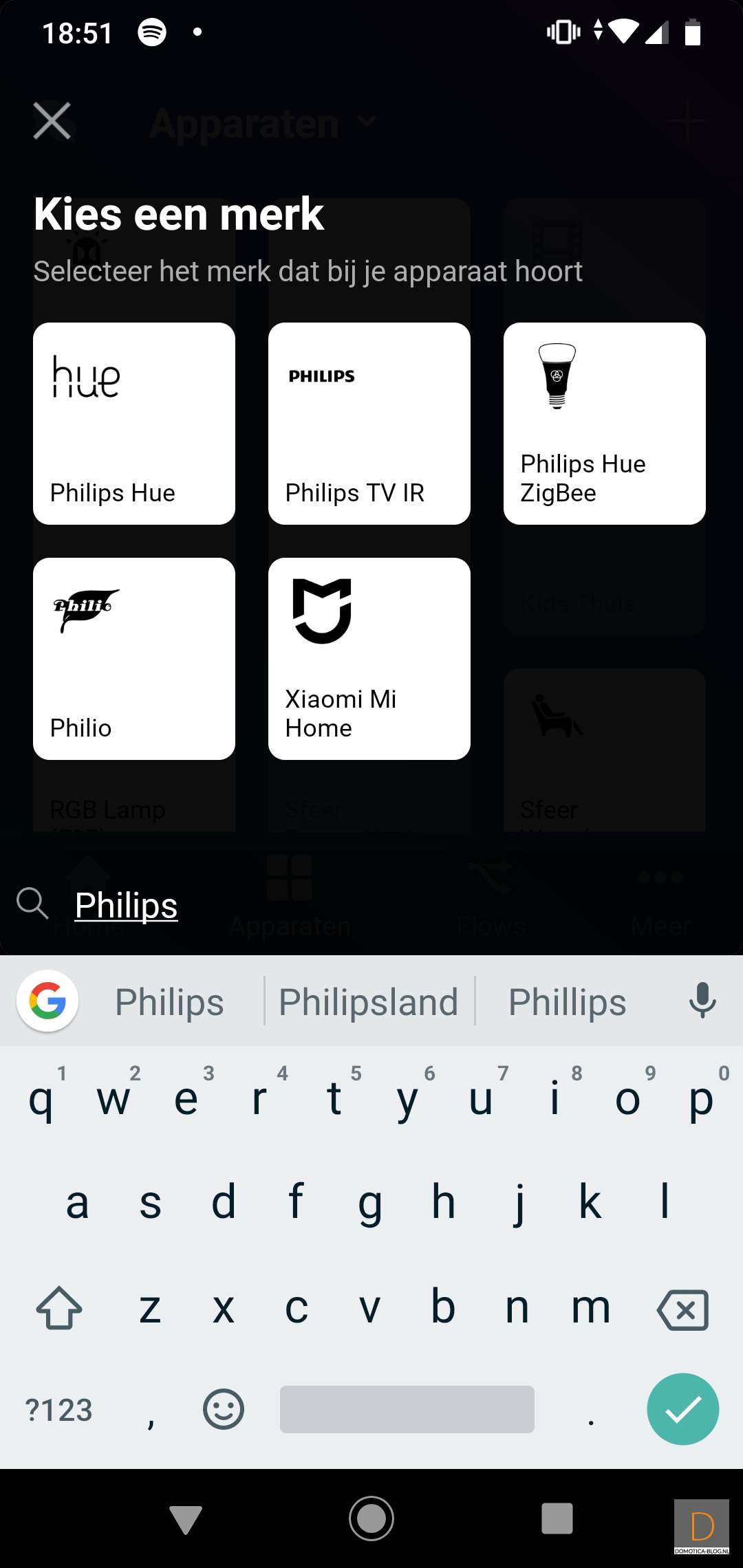Confirm search with the green checkmark key
The image size is (743, 1568).
682,1409
